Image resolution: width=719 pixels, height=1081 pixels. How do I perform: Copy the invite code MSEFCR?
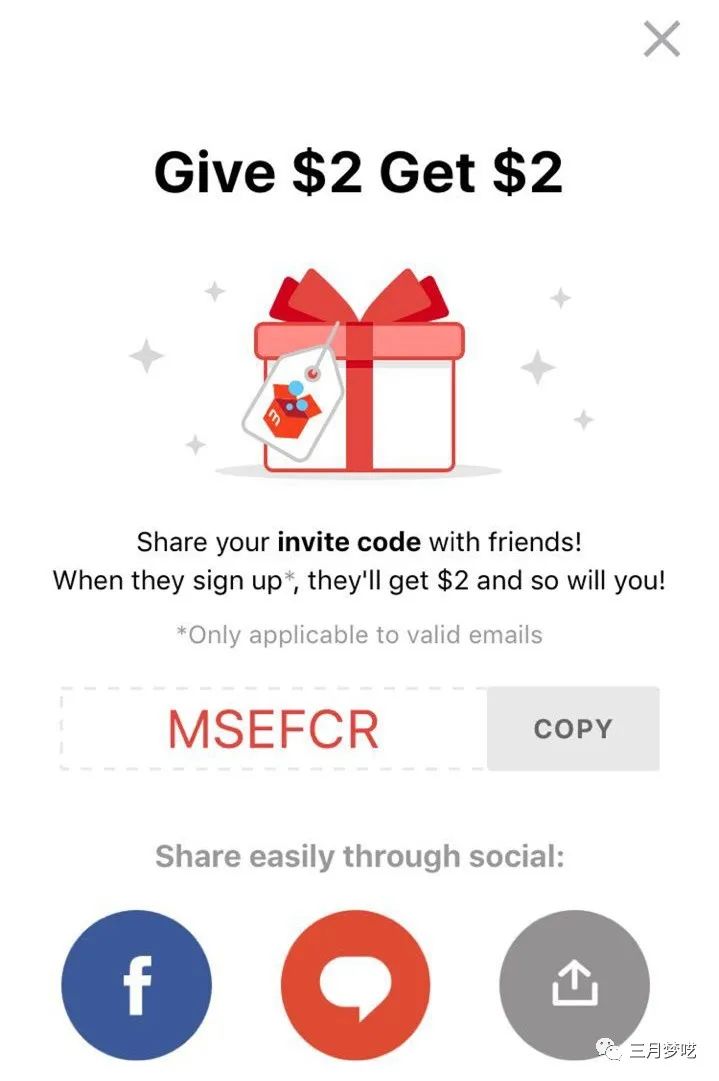coord(573,729)
